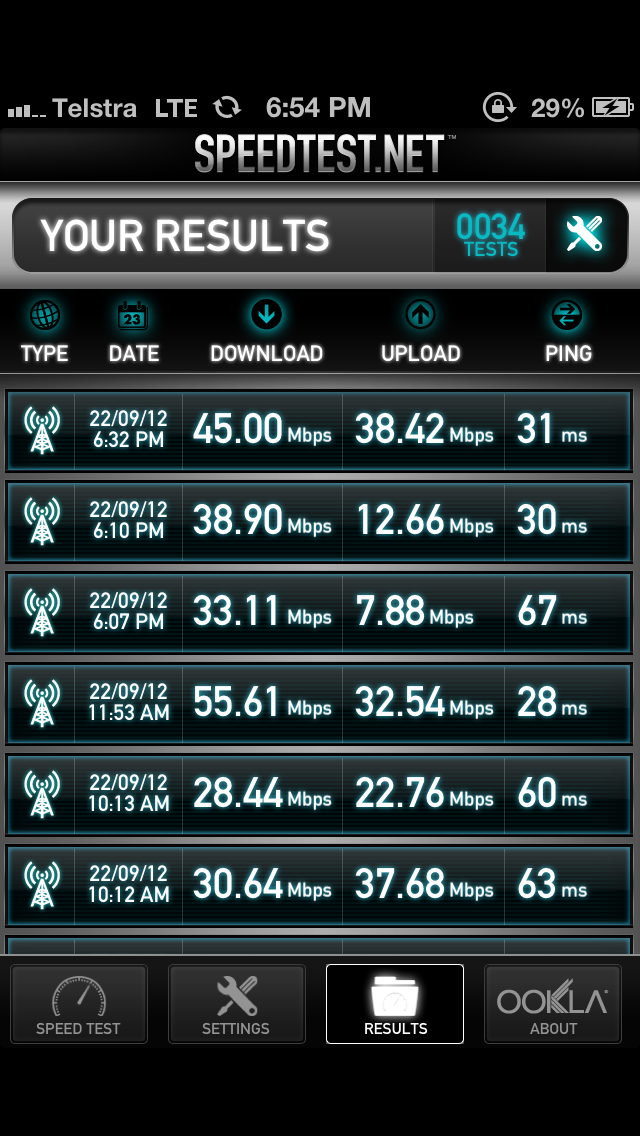
Task: Switch to the Speed Test tab
Action: [x=78, y=1003]
